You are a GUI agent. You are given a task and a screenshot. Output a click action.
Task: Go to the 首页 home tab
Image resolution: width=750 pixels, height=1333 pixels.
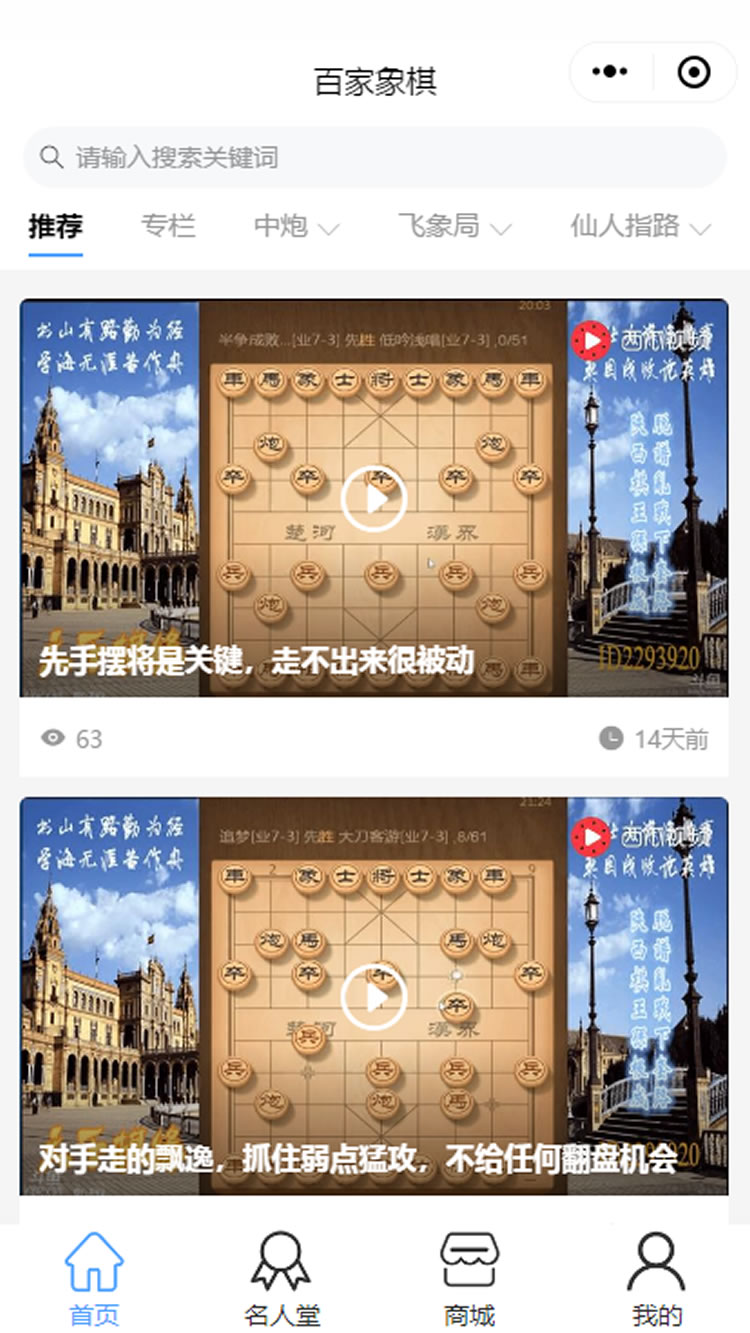pos(94,1280)
